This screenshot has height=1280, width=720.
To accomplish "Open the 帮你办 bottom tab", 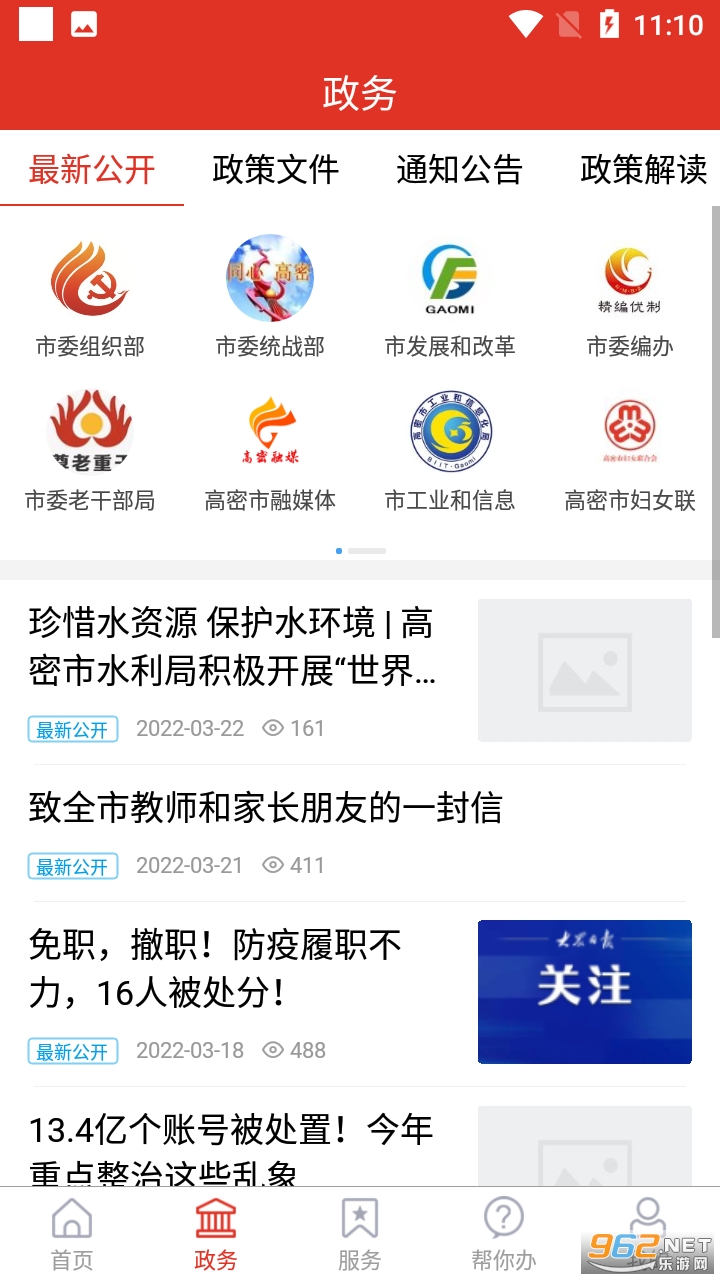I will pos(504,1234).
